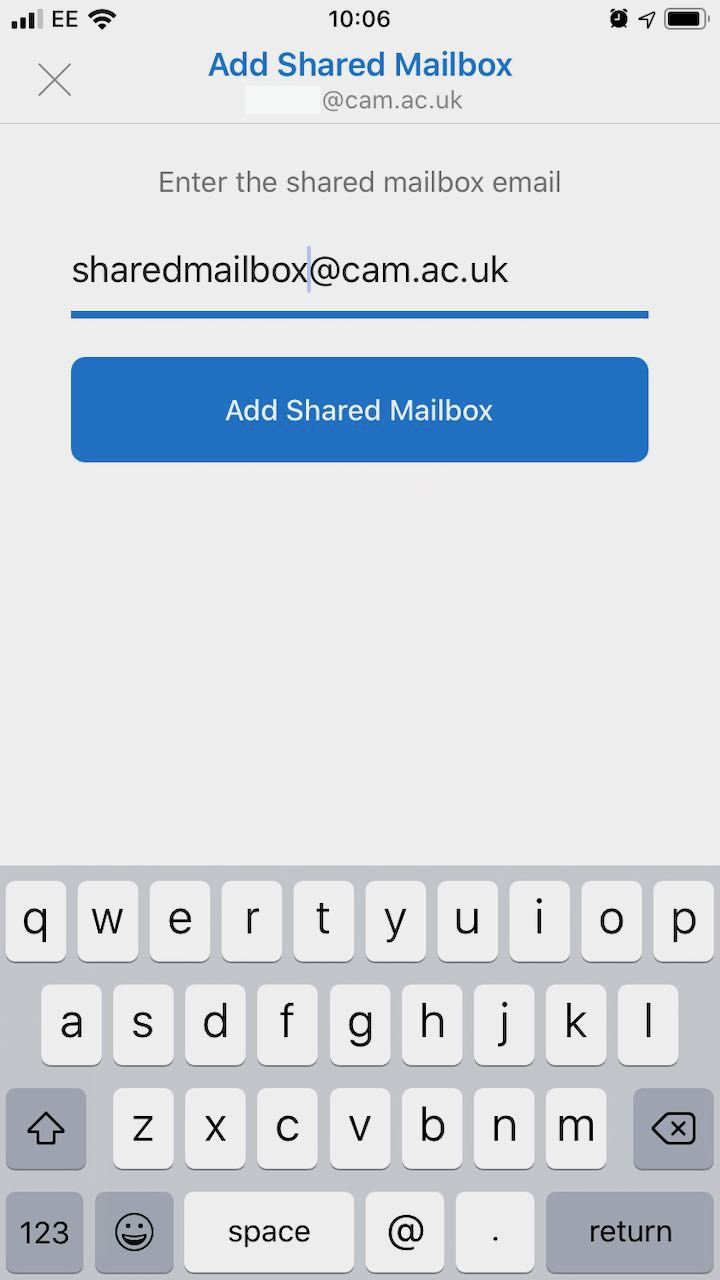Tap the Add Shared Mailbox button
Viewport: 720px width, 1280px height.
tap(359, 410)
